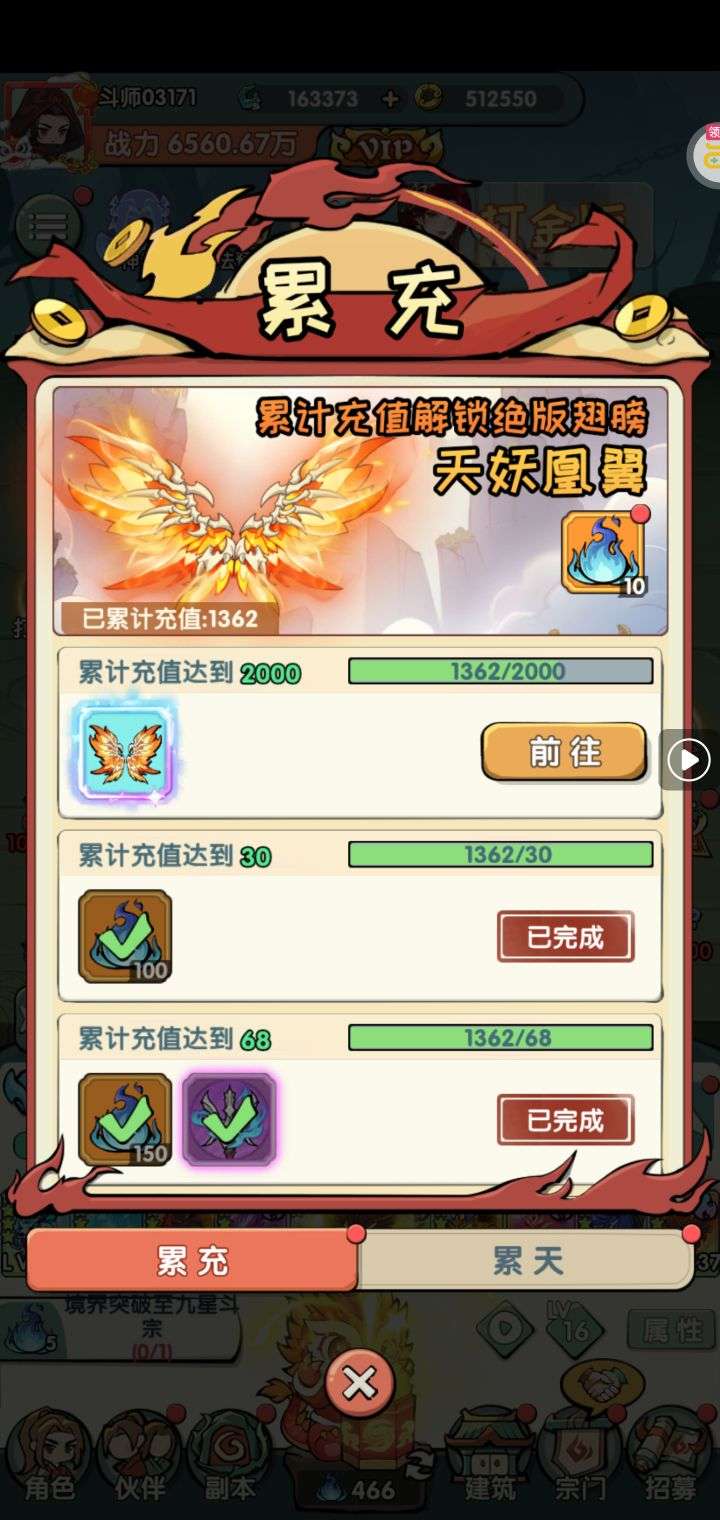The height and width of the screenshot is (1520, 720).
Task: View the wings reward icon
Action: tap(125, 754)
